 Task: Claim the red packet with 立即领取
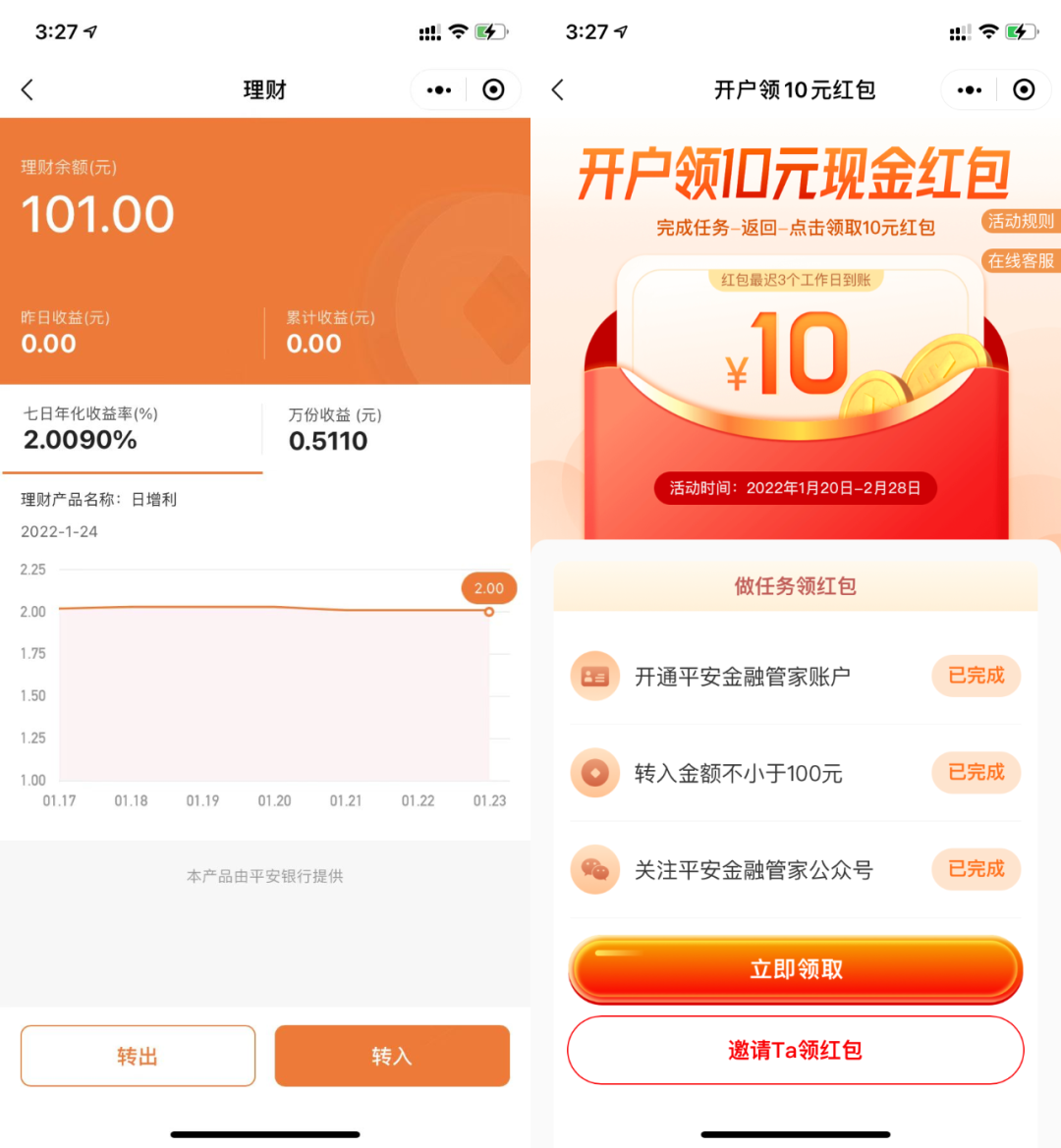point(796,969)
